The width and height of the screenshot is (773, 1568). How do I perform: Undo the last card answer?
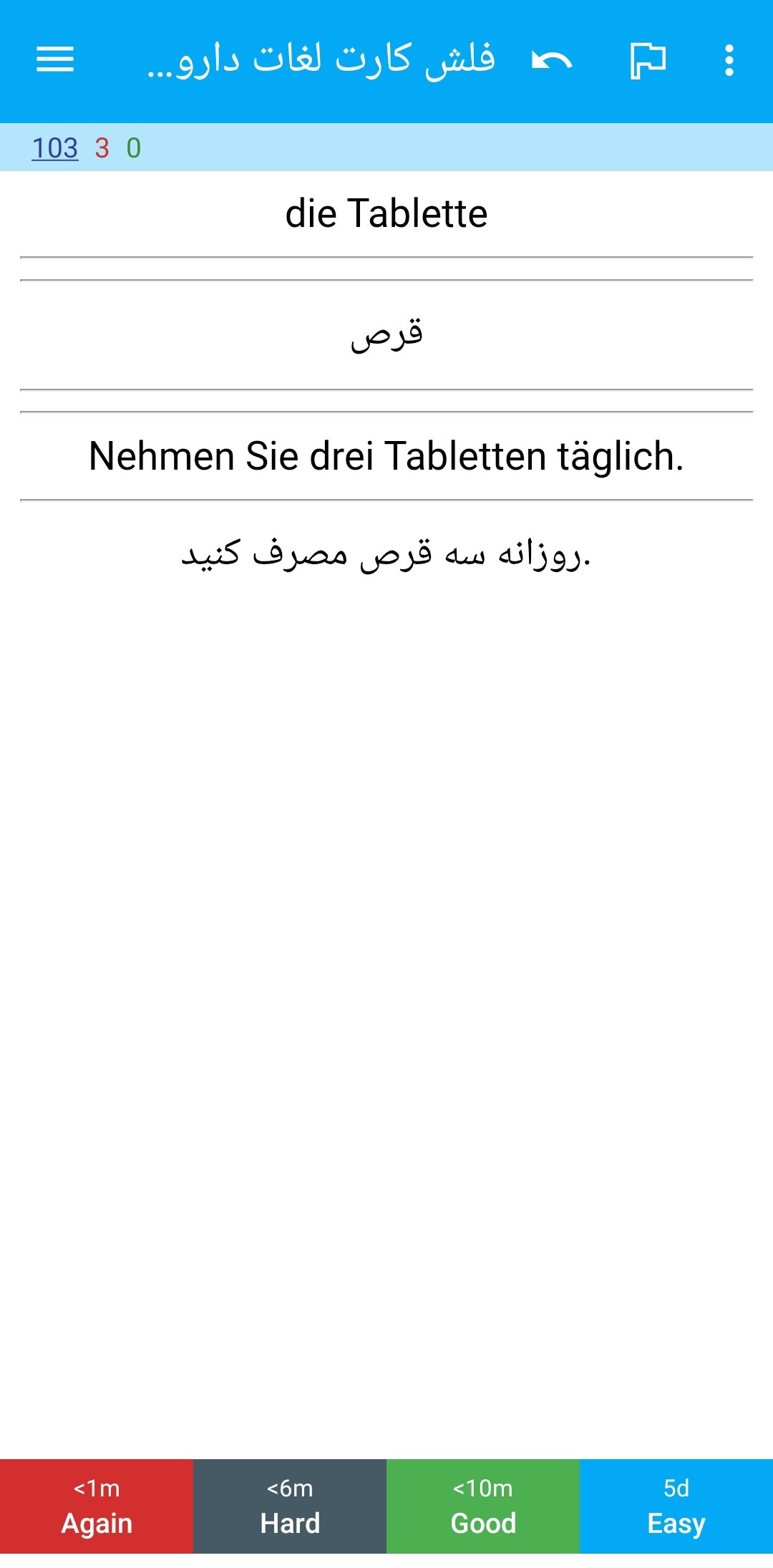click(551, 61)
